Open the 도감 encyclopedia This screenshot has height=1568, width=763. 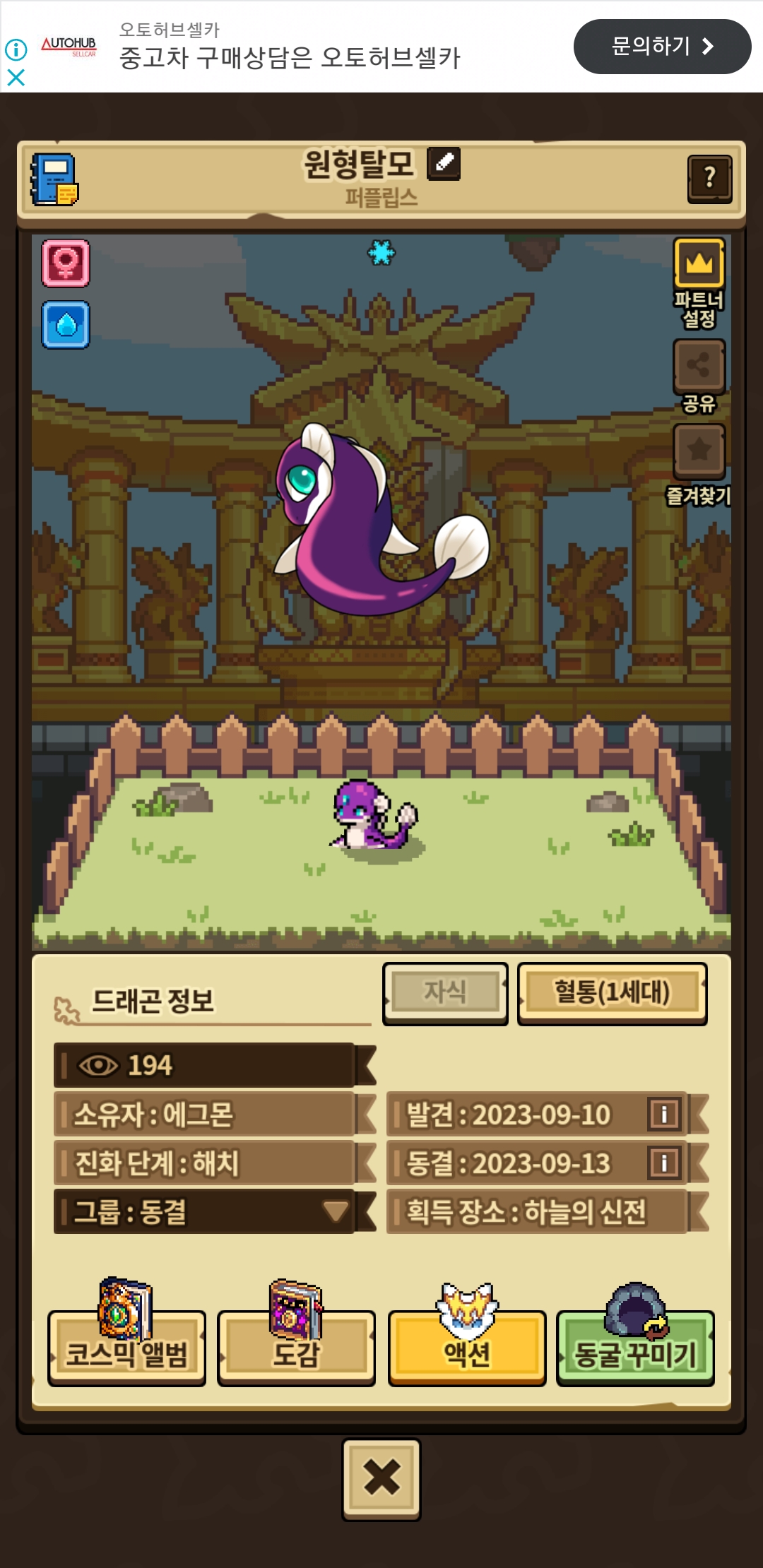click(296, 1348)
